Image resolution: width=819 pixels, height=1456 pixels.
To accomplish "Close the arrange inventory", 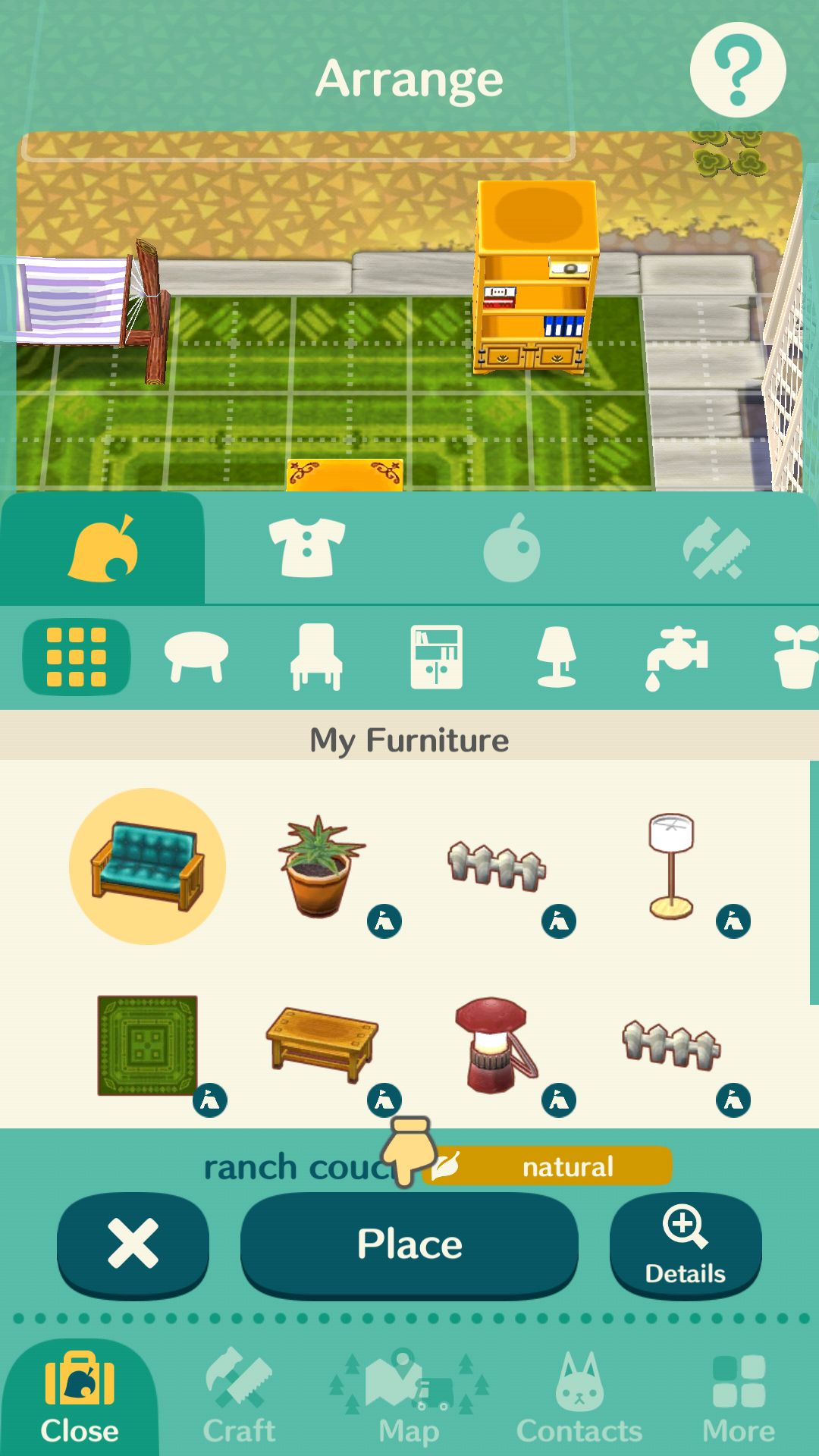I will [80, 1398].
